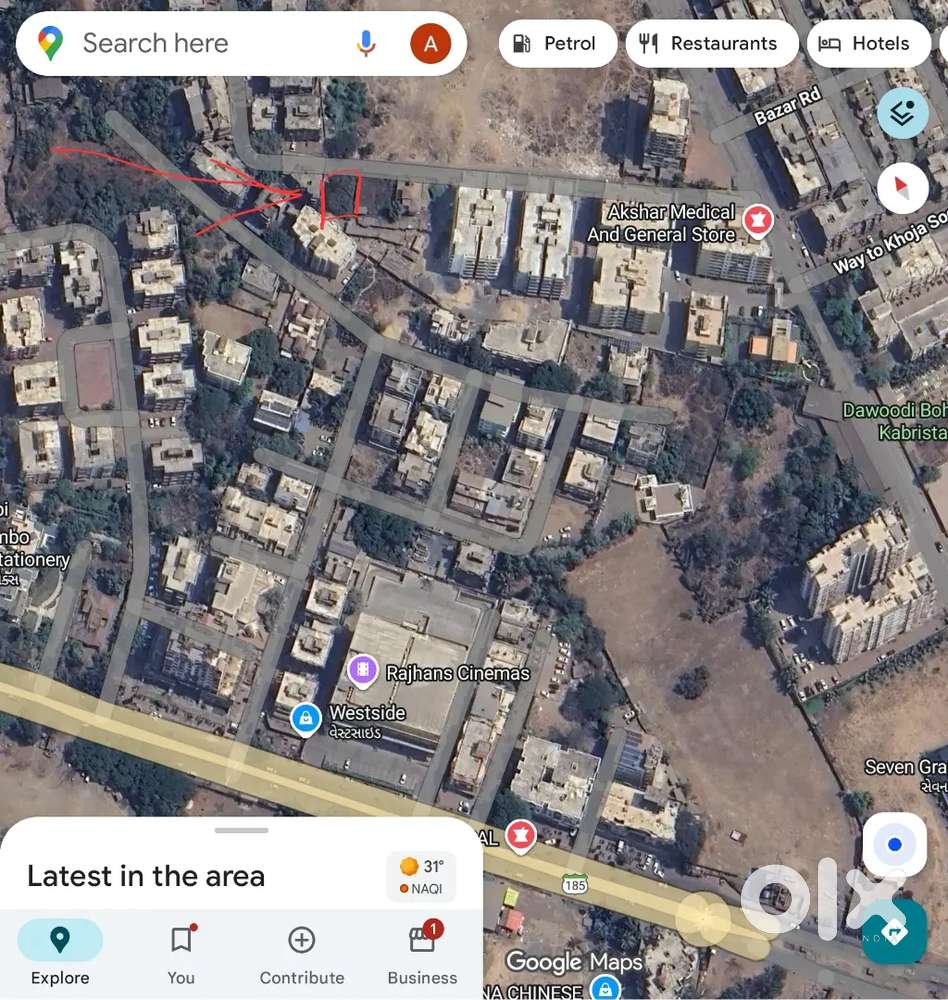
Task: Select the Restaurants chip
Action: [x=712, y=44]
